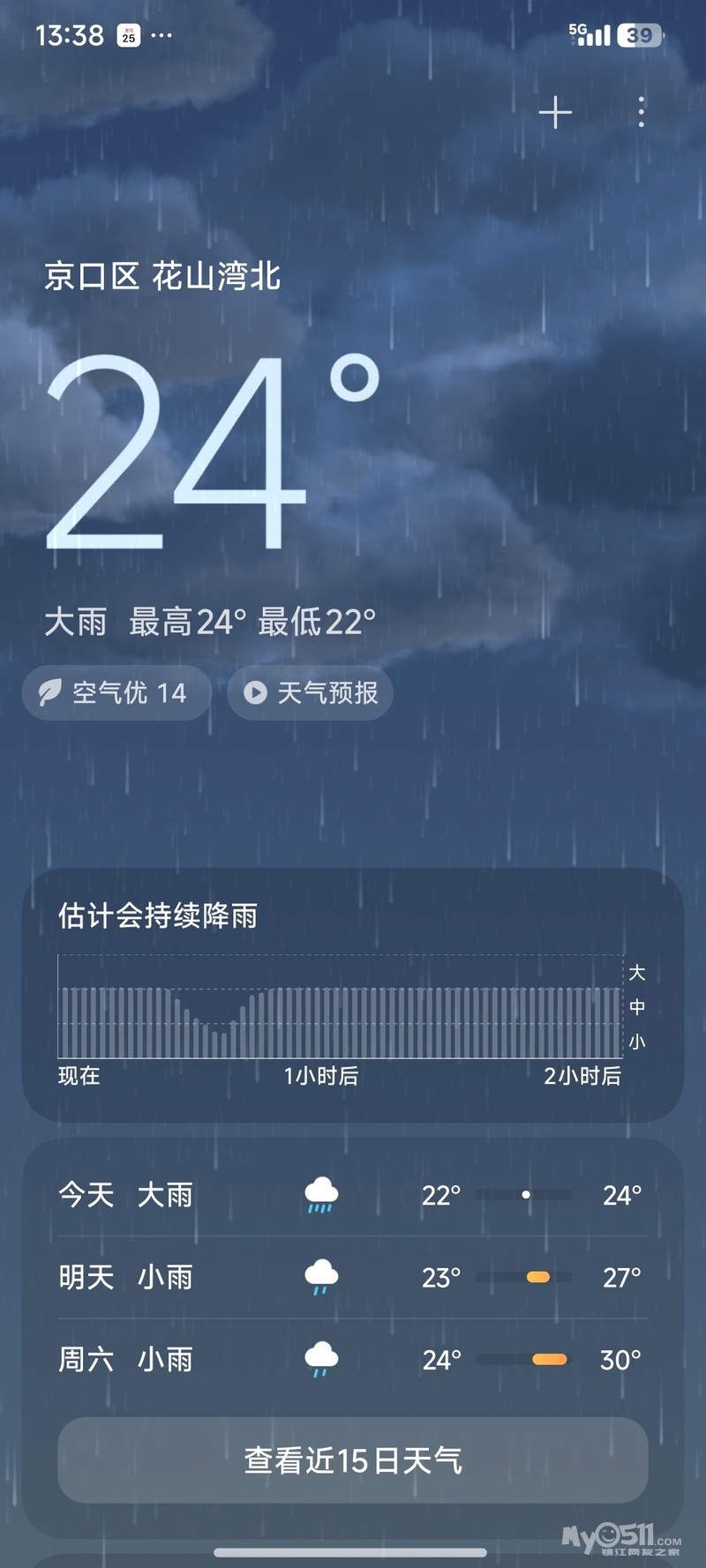The width and height of the screenshot is (706, 1568).
Task: Tap 查看近15日天气 button
Action: (x=353, y=1460)
